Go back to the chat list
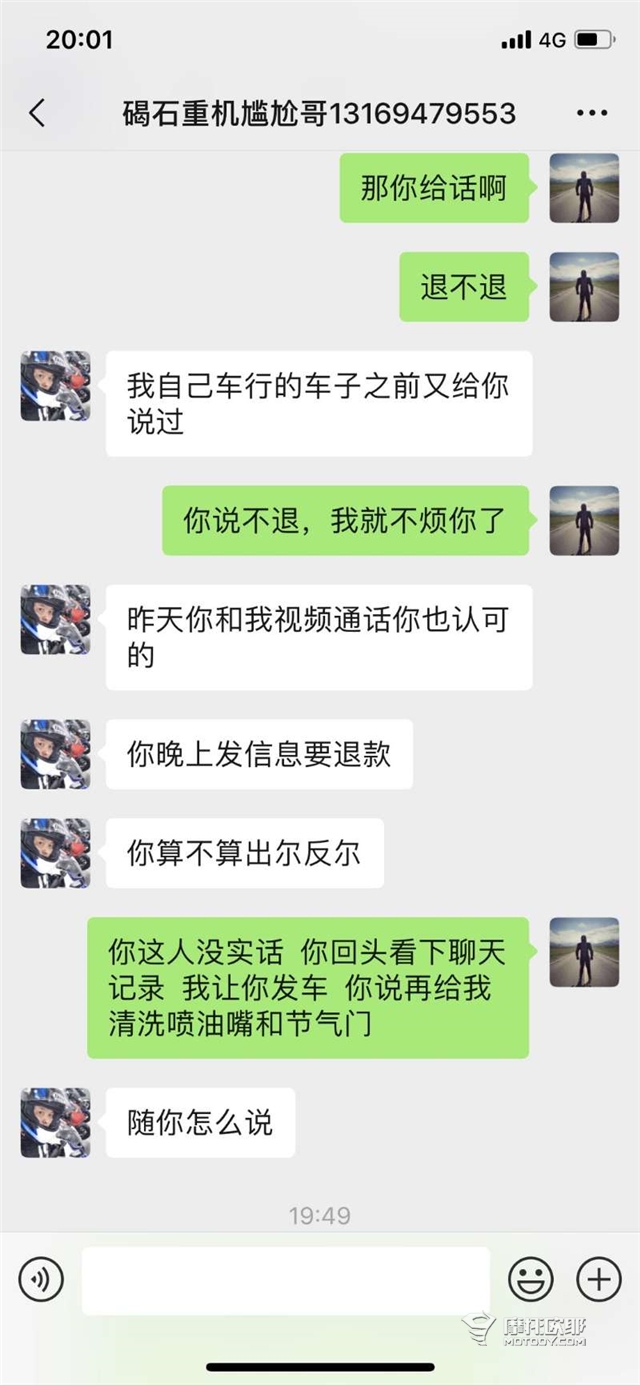 tap(37, 113)
